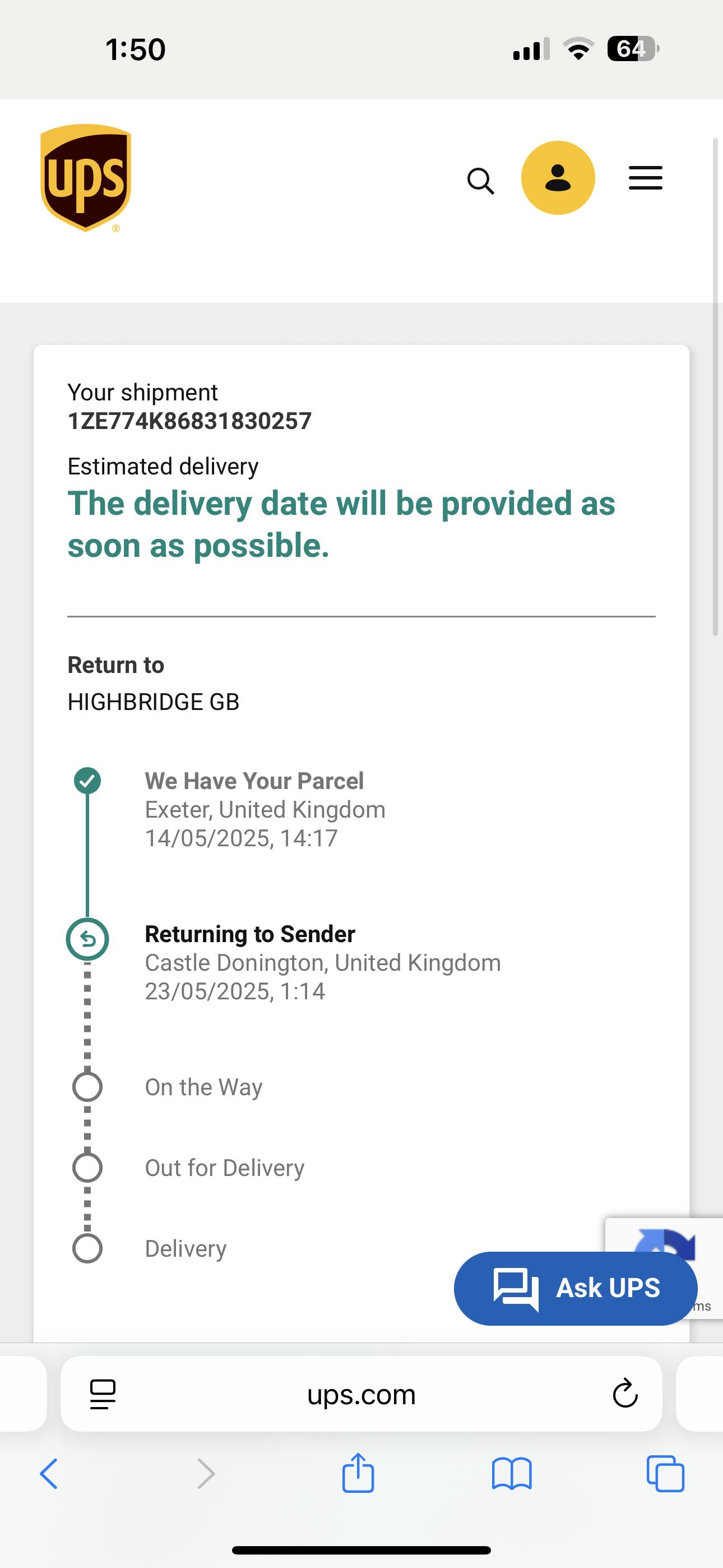Tap the ups.com address bar

361,1394
